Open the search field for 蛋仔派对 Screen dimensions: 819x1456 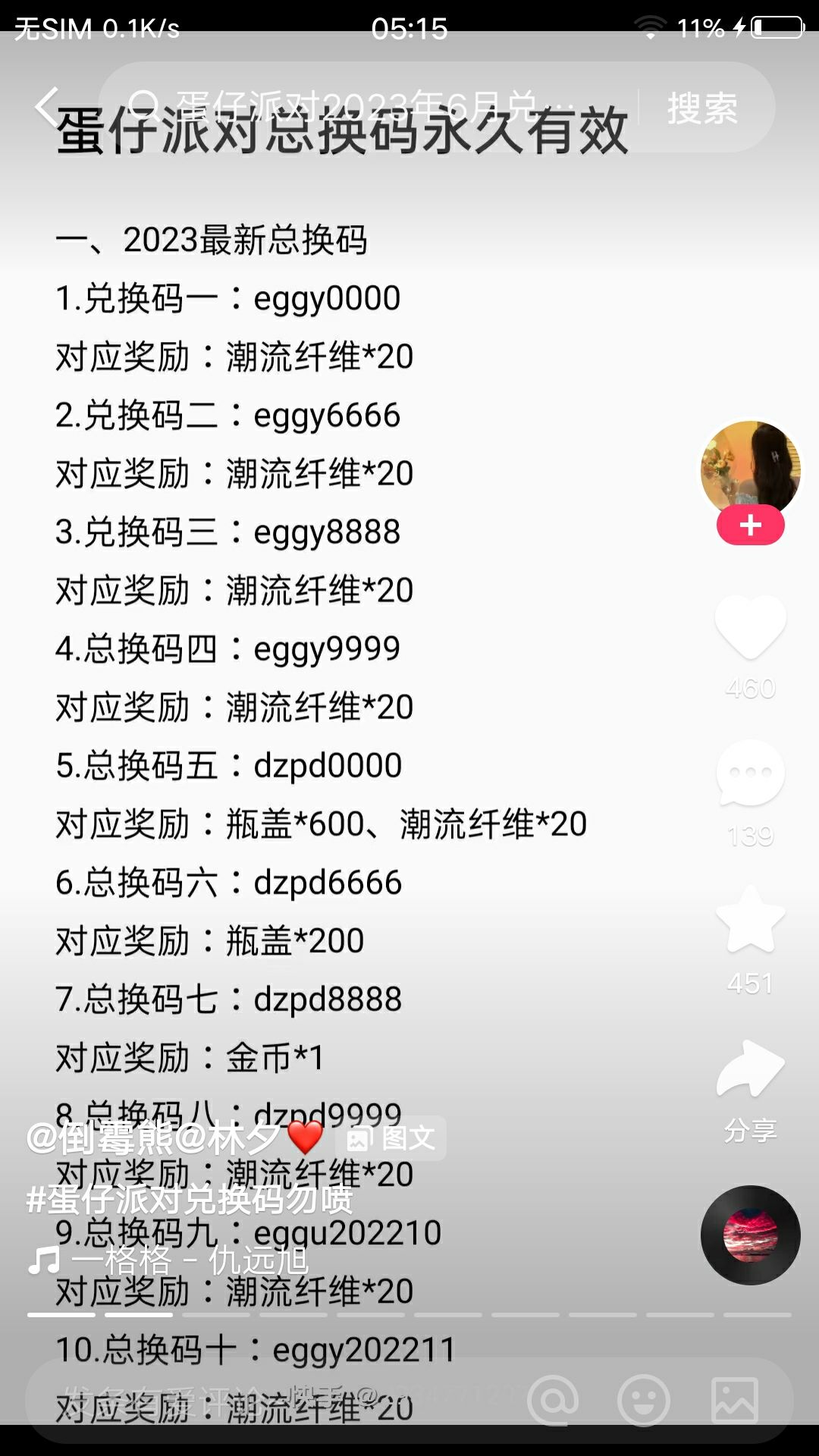coord(364,106)
